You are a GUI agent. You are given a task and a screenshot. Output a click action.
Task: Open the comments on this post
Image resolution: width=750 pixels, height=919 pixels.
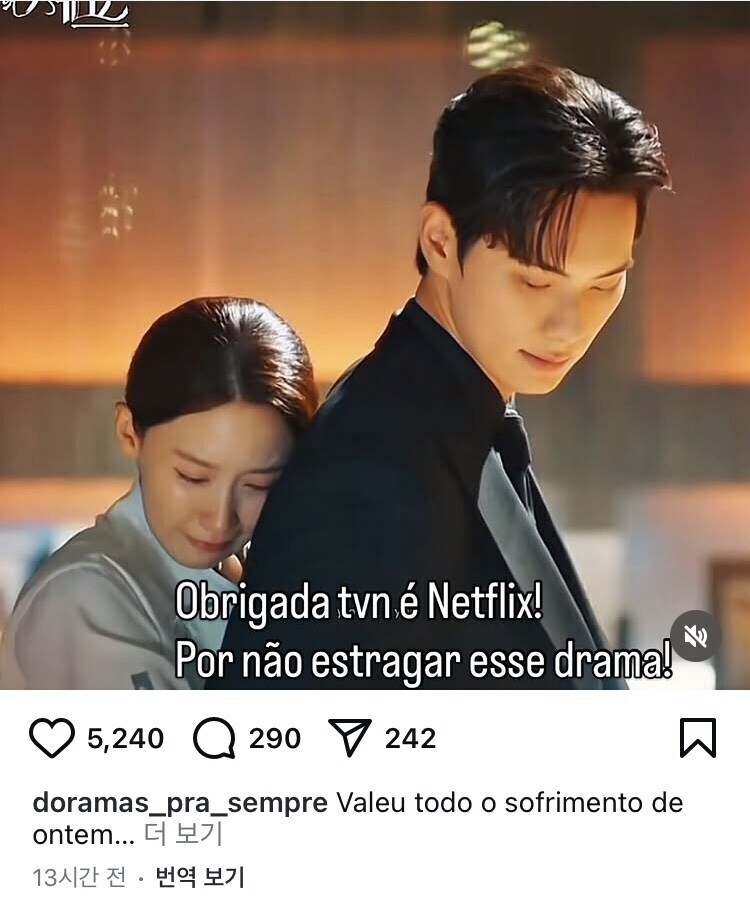pyautogui.click(x=213, y=739)
